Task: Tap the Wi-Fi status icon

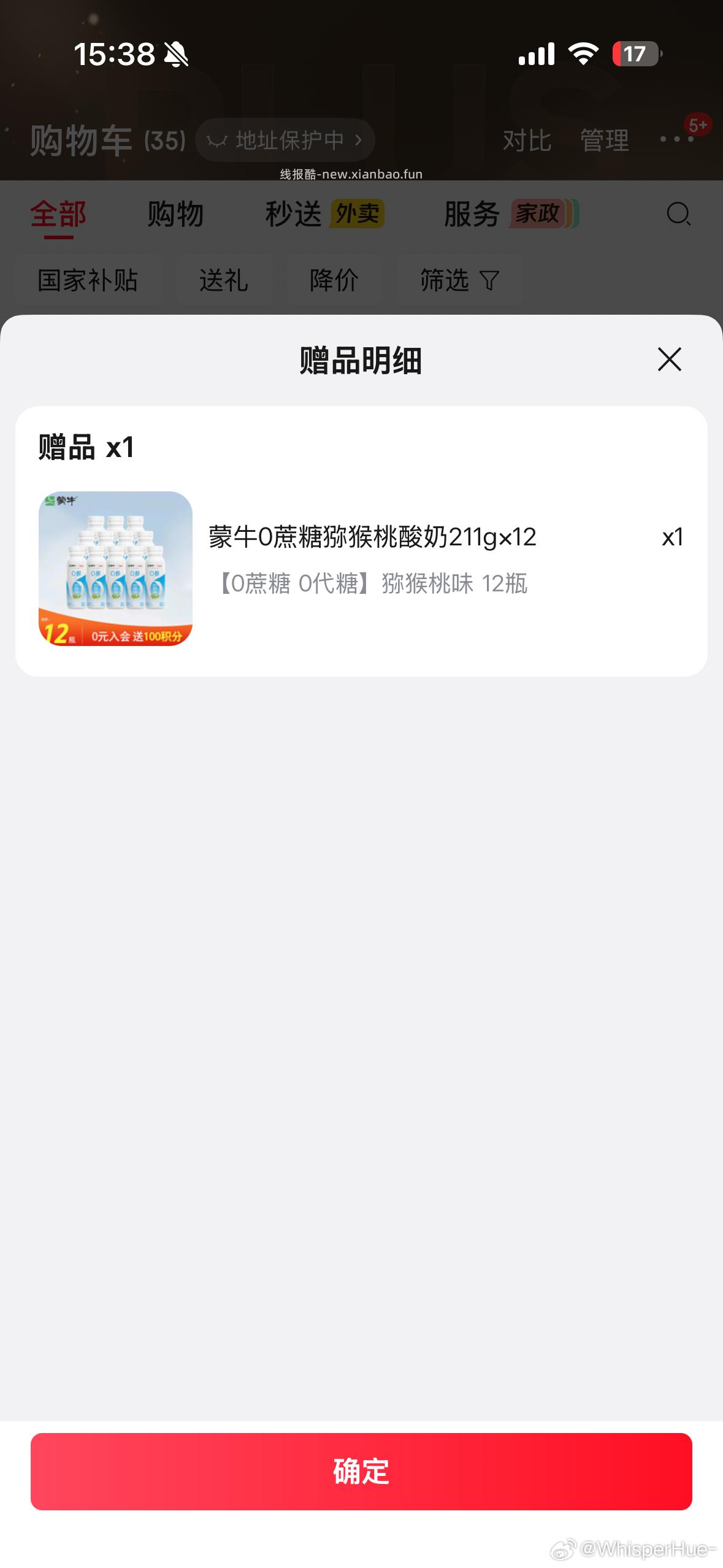Action: (x=583, y=55)
